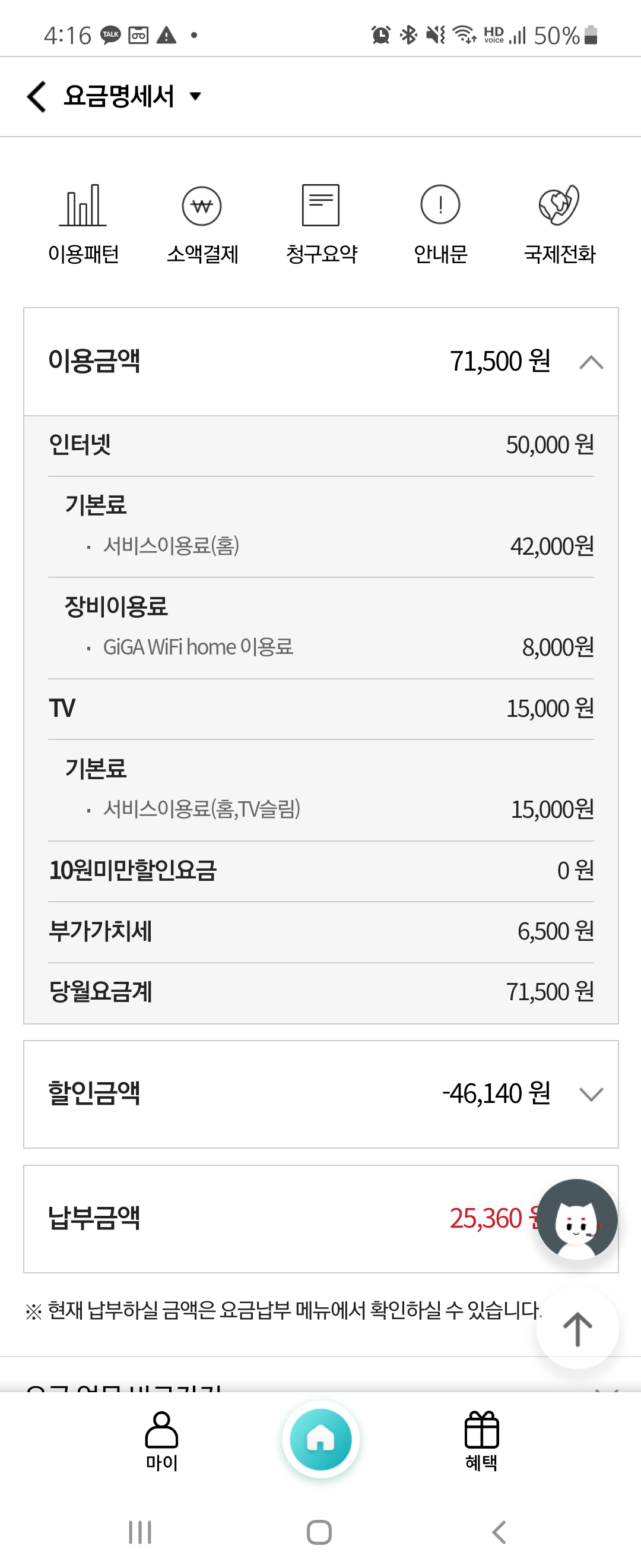Switch to the 혜택 benefits tab
The width and height of the screenshot is (641, 1568).
tap(481, 1440)
